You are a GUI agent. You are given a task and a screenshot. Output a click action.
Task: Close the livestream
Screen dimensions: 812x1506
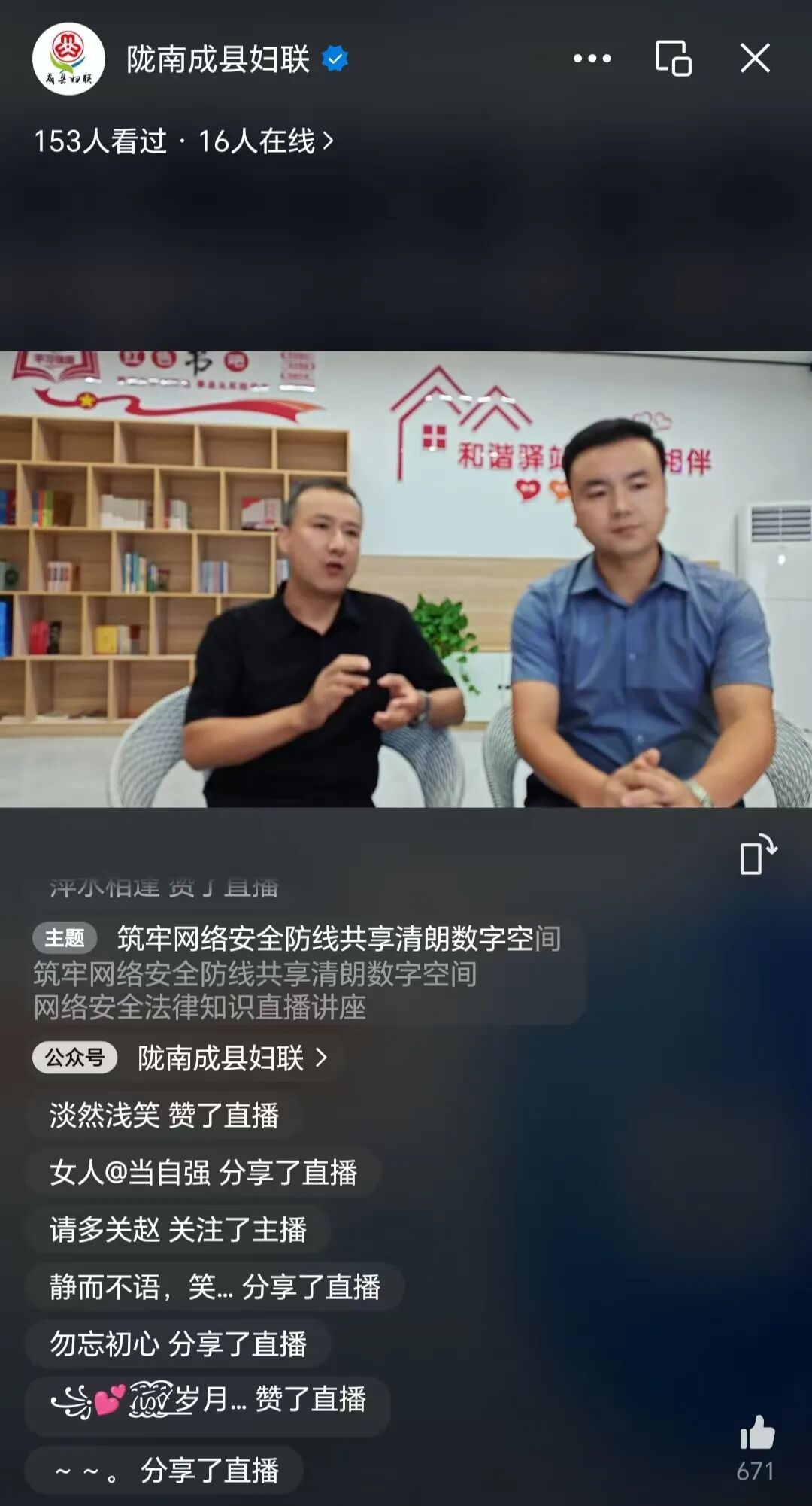[x=755, y=58]
